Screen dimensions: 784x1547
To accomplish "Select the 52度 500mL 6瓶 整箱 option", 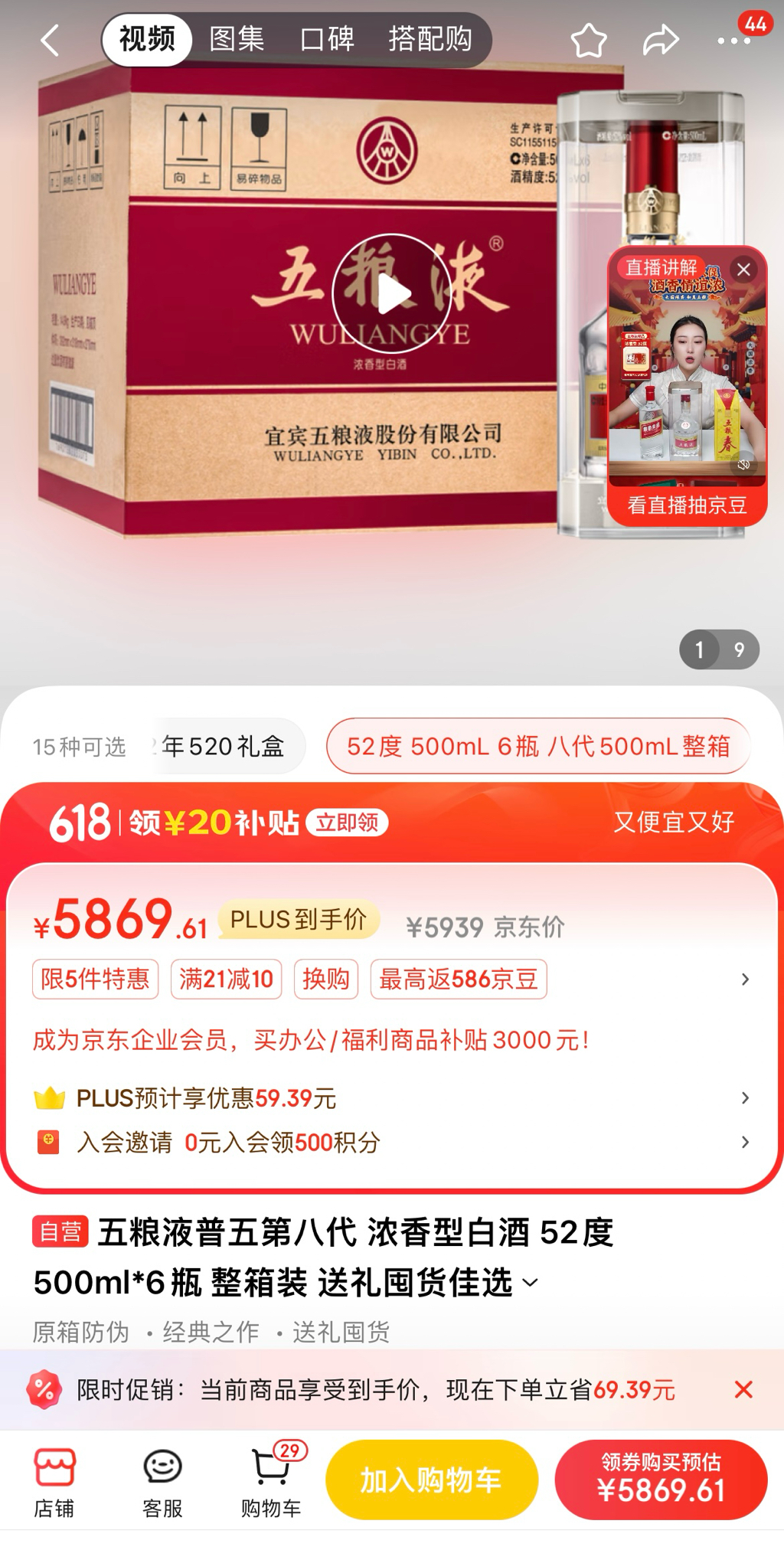I will [x=538, y=746].
